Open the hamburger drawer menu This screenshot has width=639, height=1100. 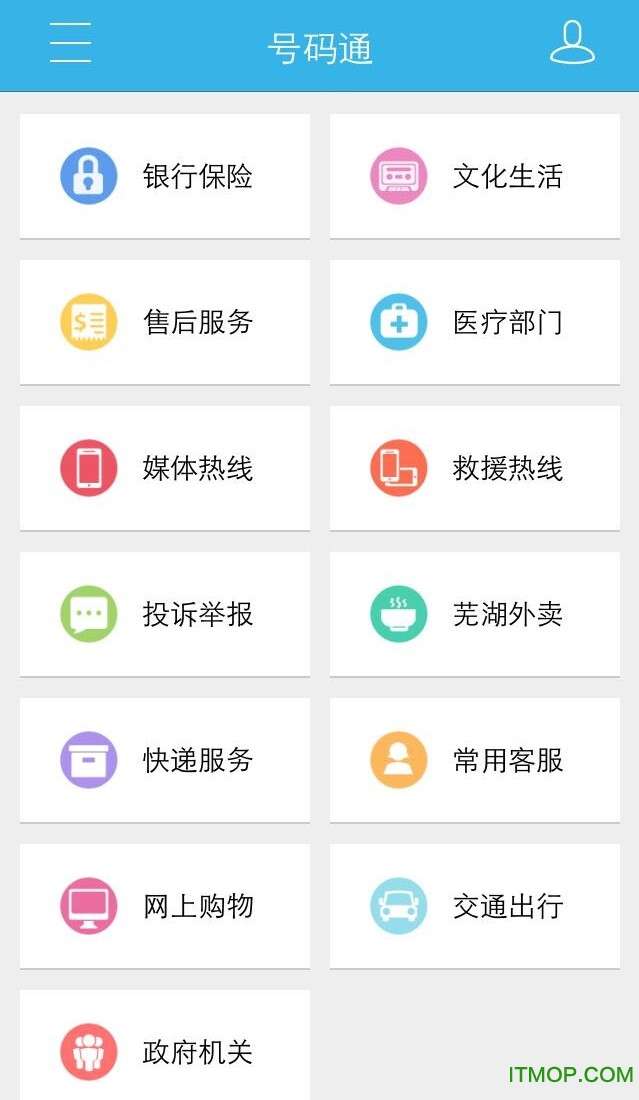click(70, 43)
